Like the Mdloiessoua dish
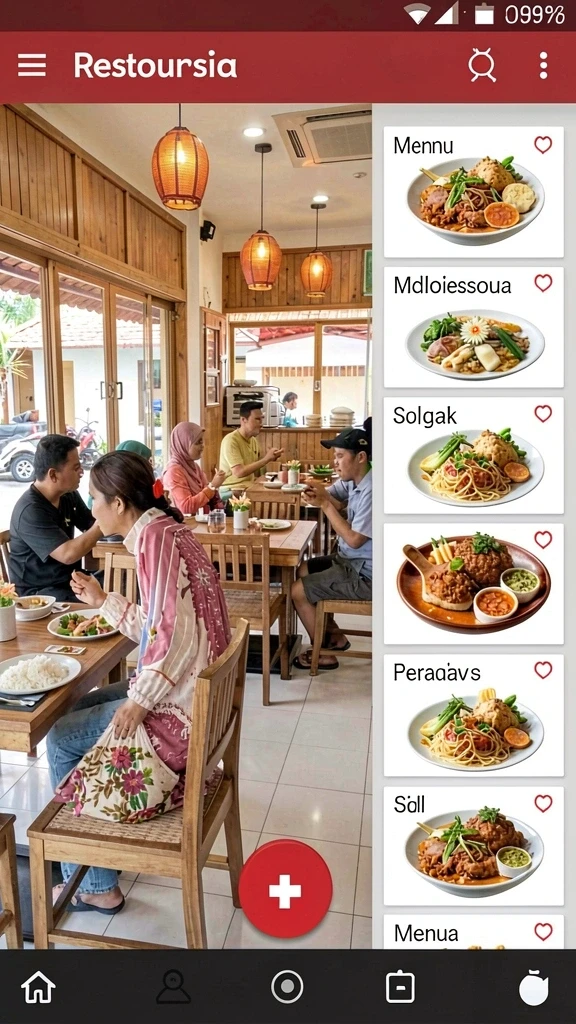 point(543,283)
